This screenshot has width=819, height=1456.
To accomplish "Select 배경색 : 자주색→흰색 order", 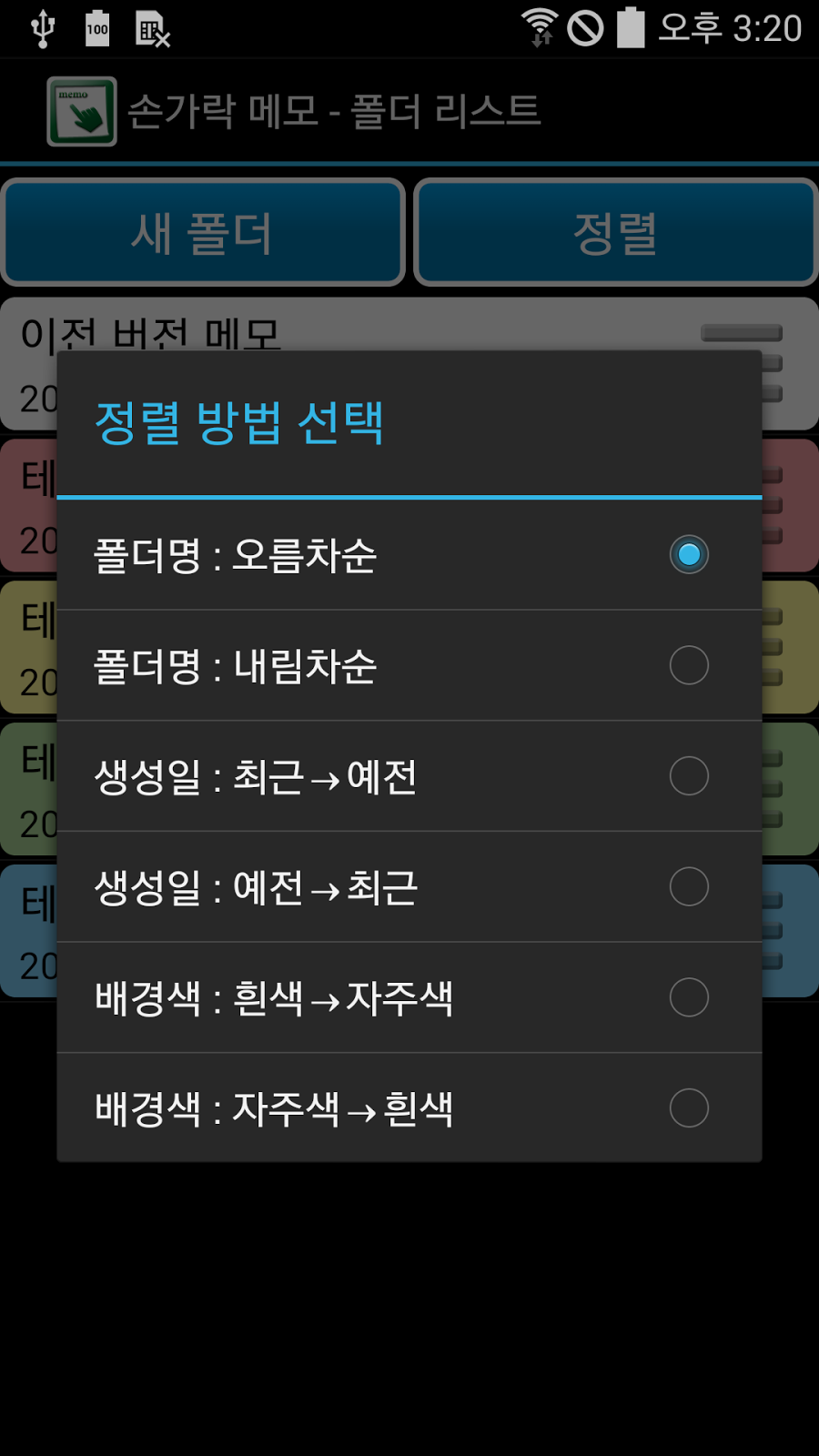I will [x=409, y=1107].
